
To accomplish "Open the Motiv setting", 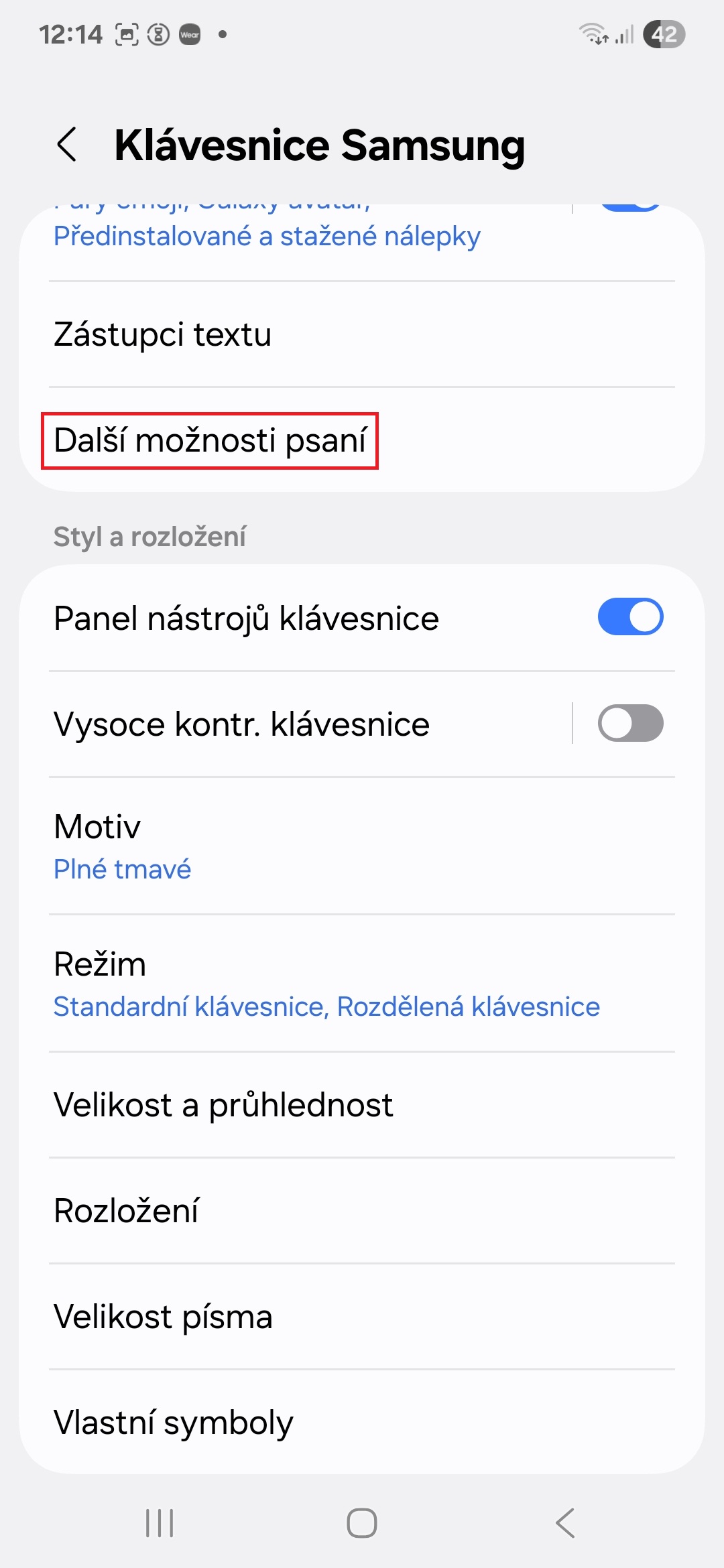I will point(362,846).
